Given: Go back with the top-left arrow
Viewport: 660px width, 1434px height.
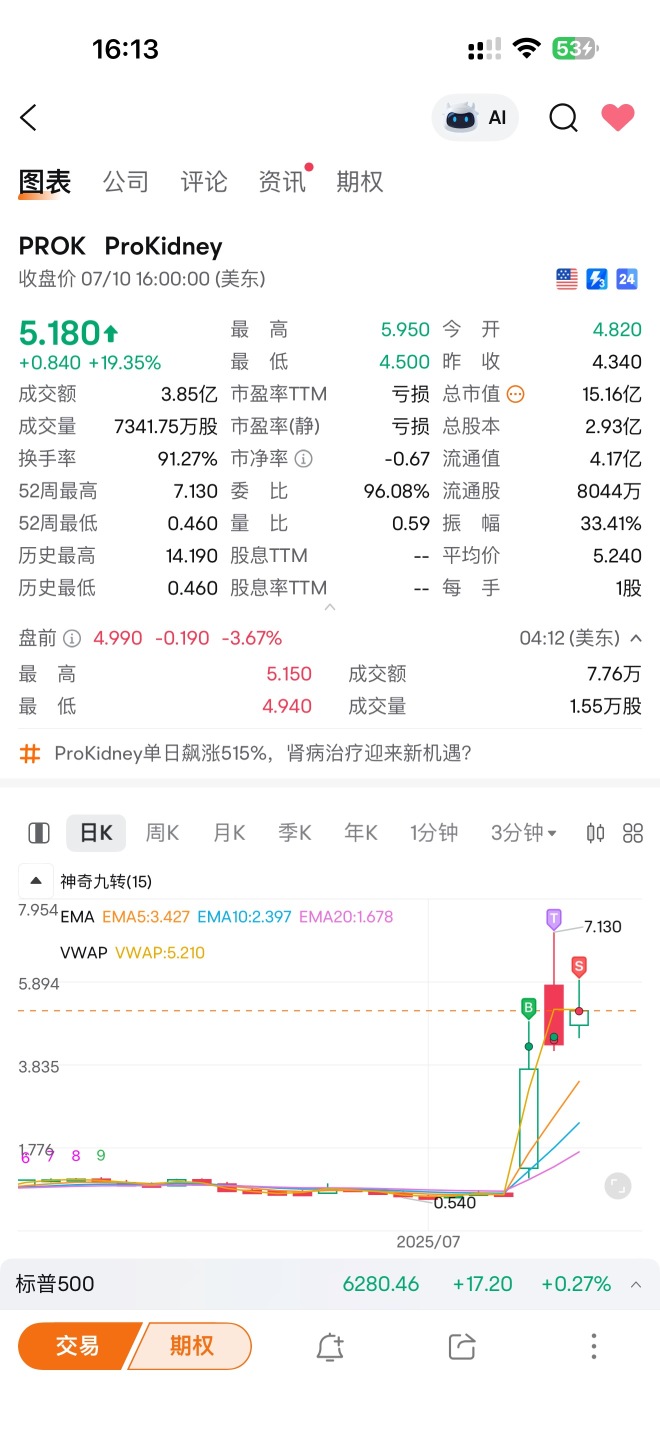Looking at the screenshot, I should (x=28, y=118).
